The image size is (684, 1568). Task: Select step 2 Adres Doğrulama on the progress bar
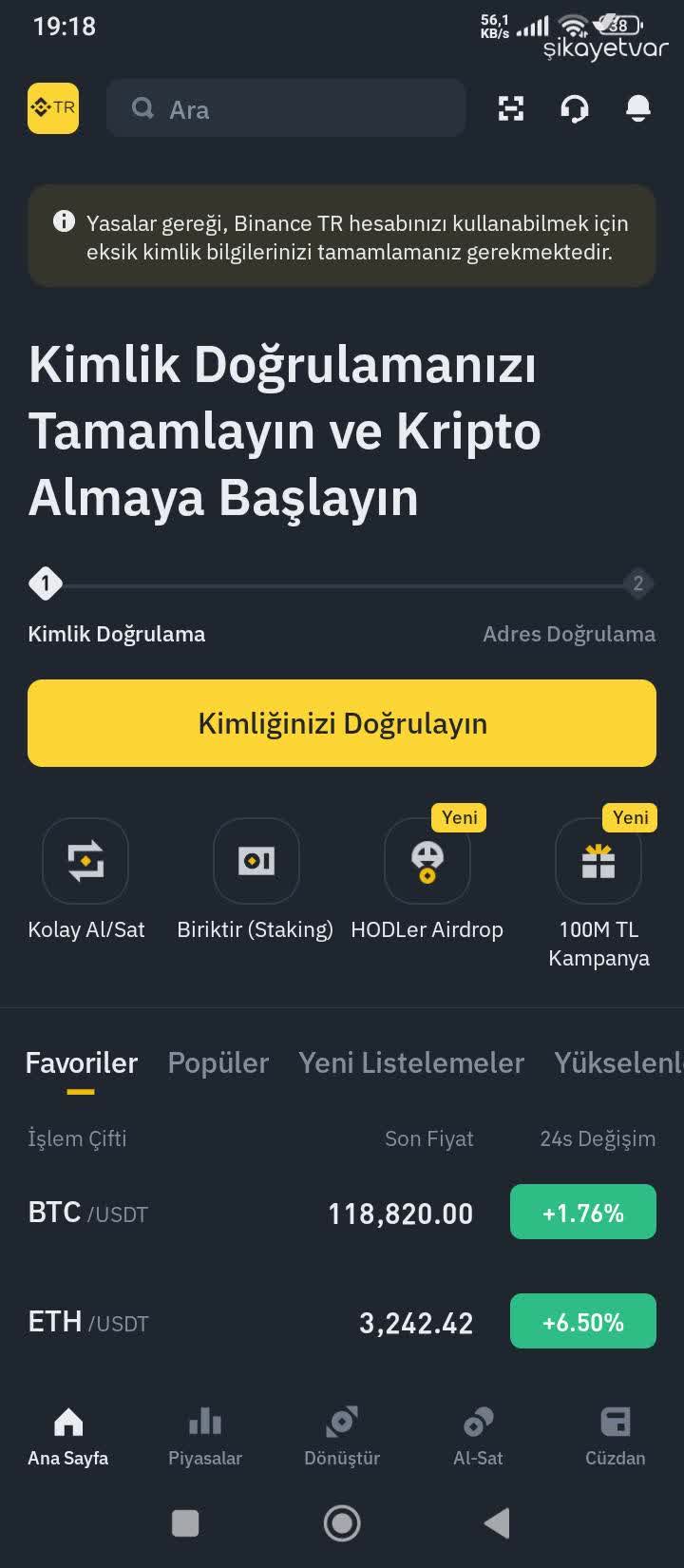(x=638, y=583)
